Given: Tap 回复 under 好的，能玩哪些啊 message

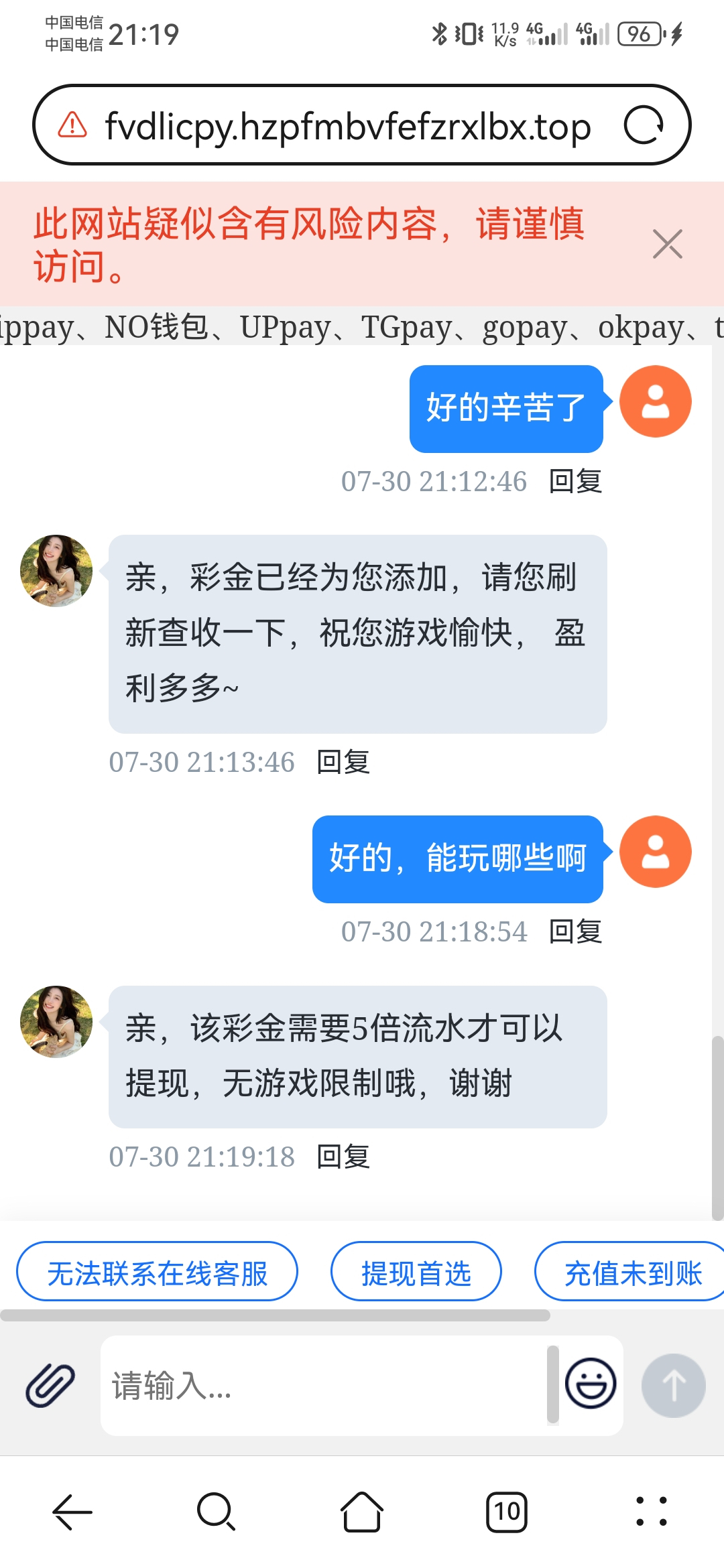Looking at the screenshot, I should tap(575, 931).
